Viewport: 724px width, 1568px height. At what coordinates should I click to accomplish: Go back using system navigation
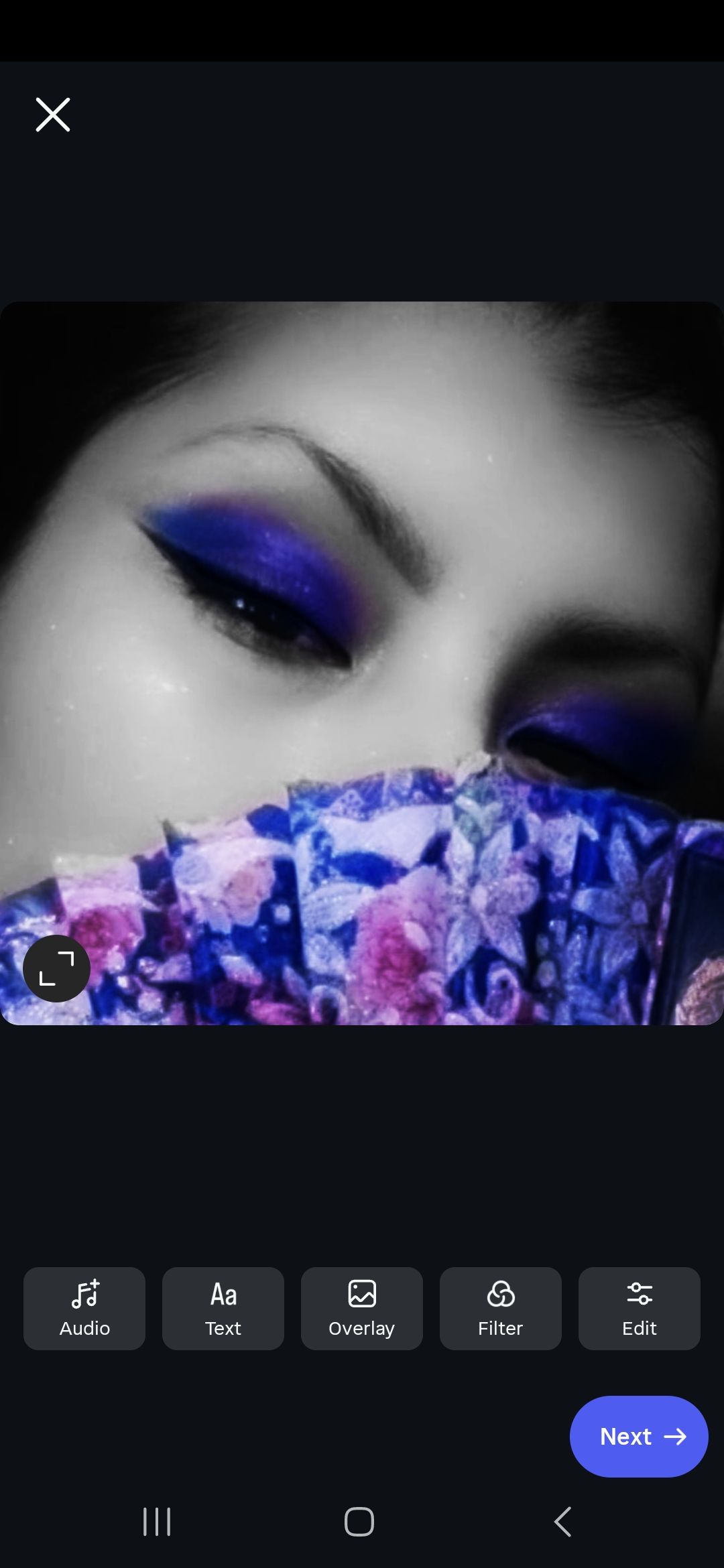(563, 1521)
